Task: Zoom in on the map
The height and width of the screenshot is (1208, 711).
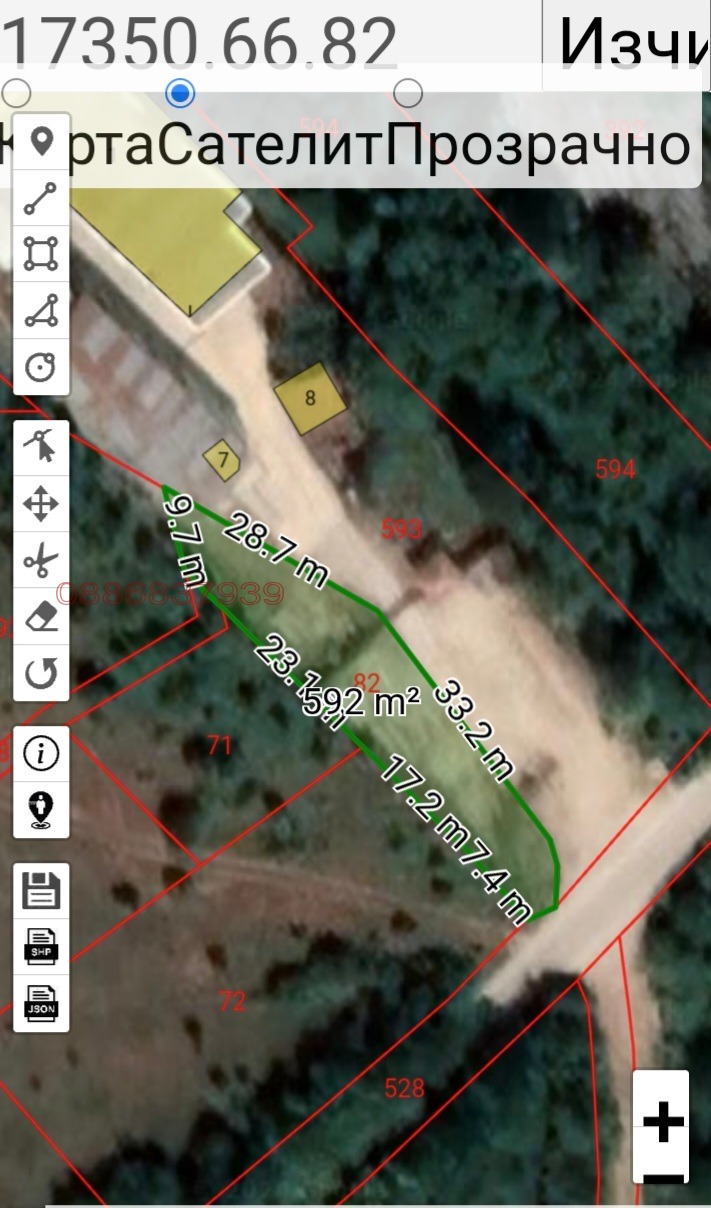Action: 662,1122
